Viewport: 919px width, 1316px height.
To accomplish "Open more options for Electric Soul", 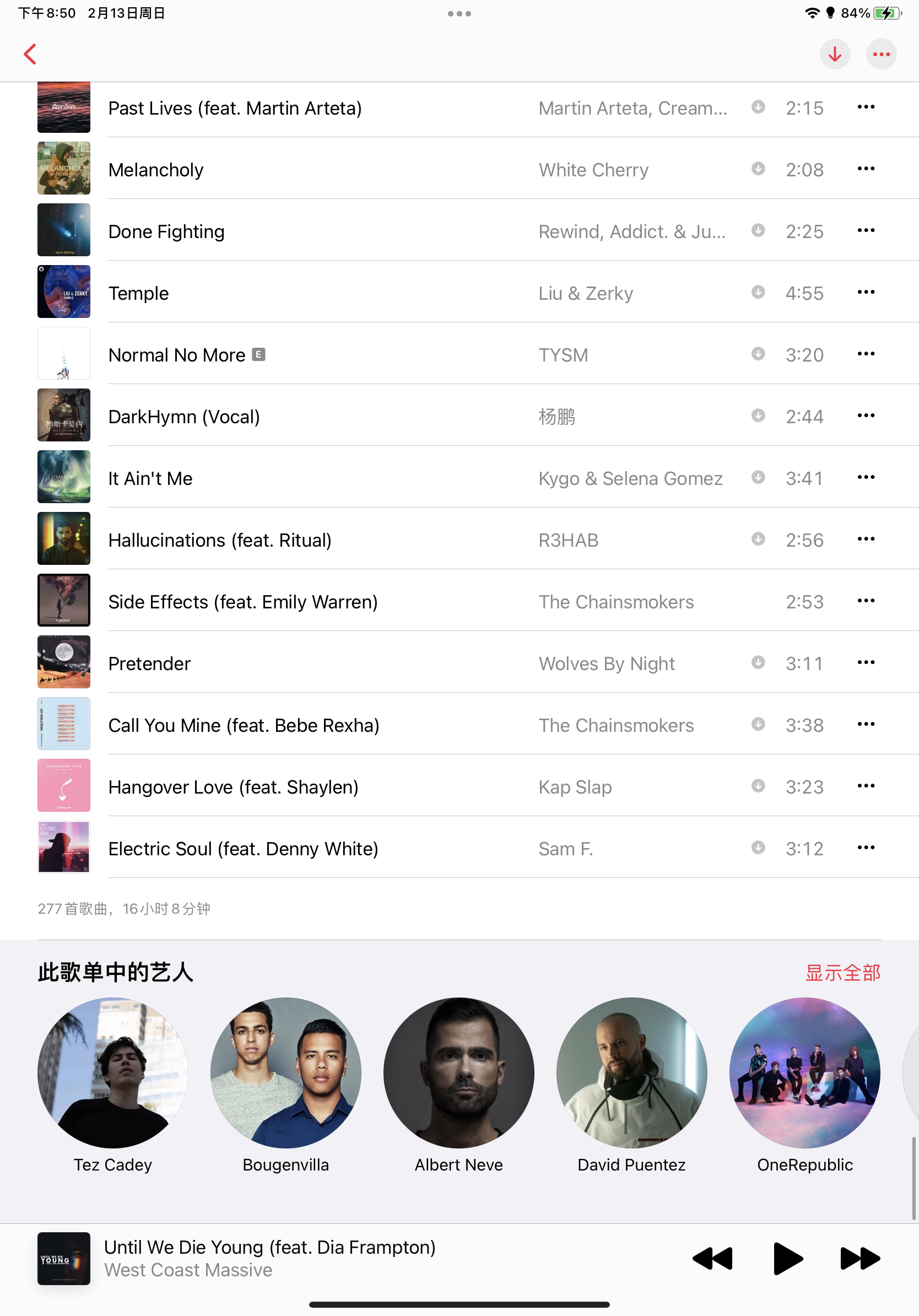I will coord(865,848).
